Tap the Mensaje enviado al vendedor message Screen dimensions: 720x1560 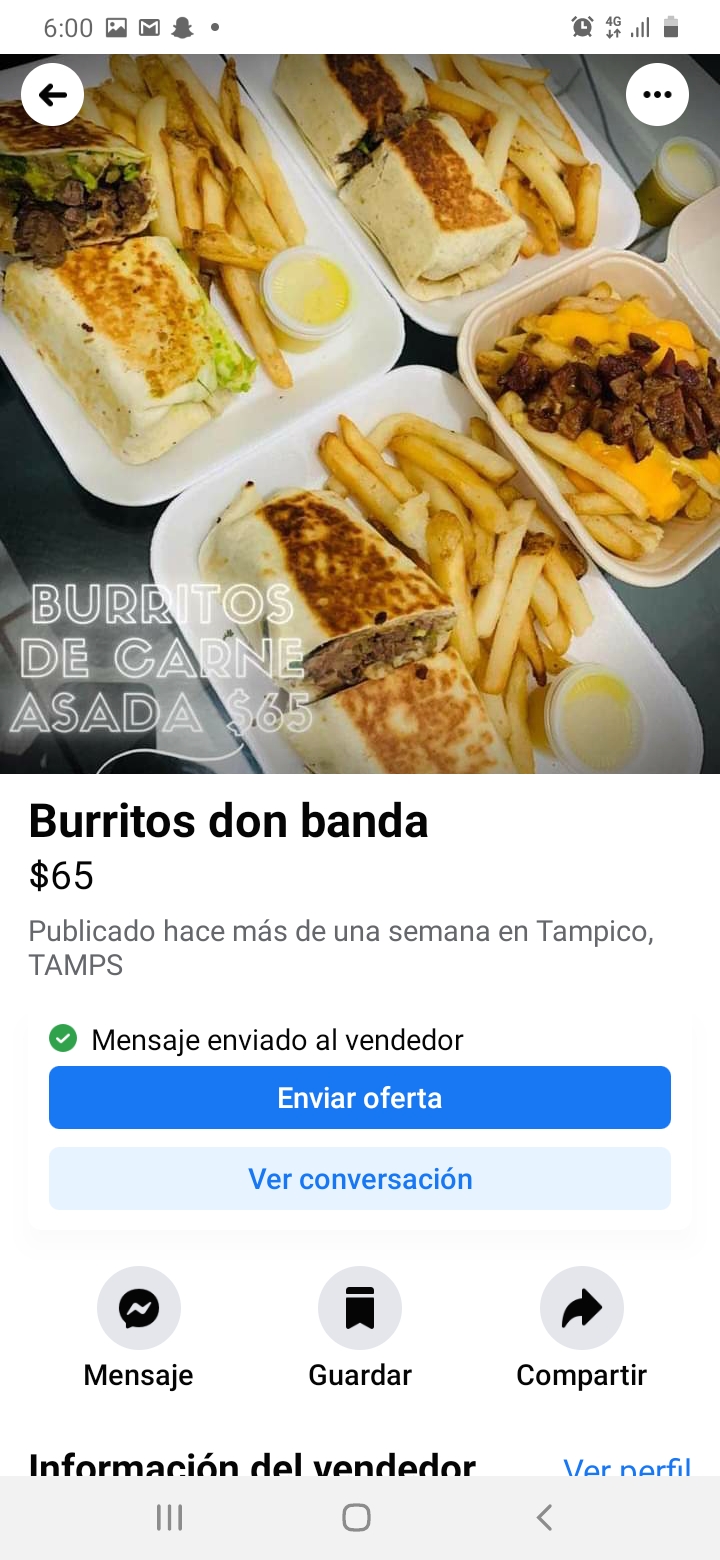click(x=277, y=1039)
